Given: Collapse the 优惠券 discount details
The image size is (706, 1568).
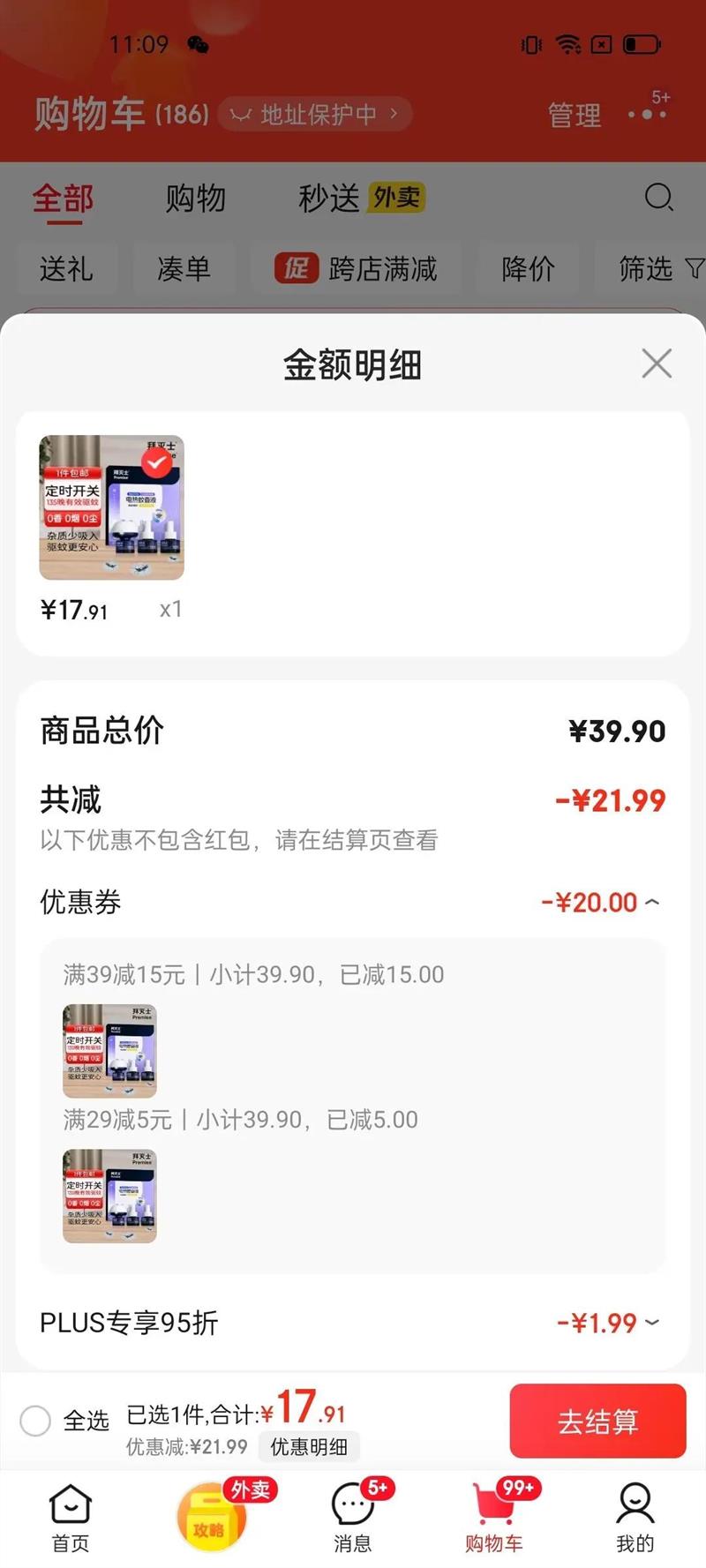Looking at the screenshot, I should [x=652, y=902].
